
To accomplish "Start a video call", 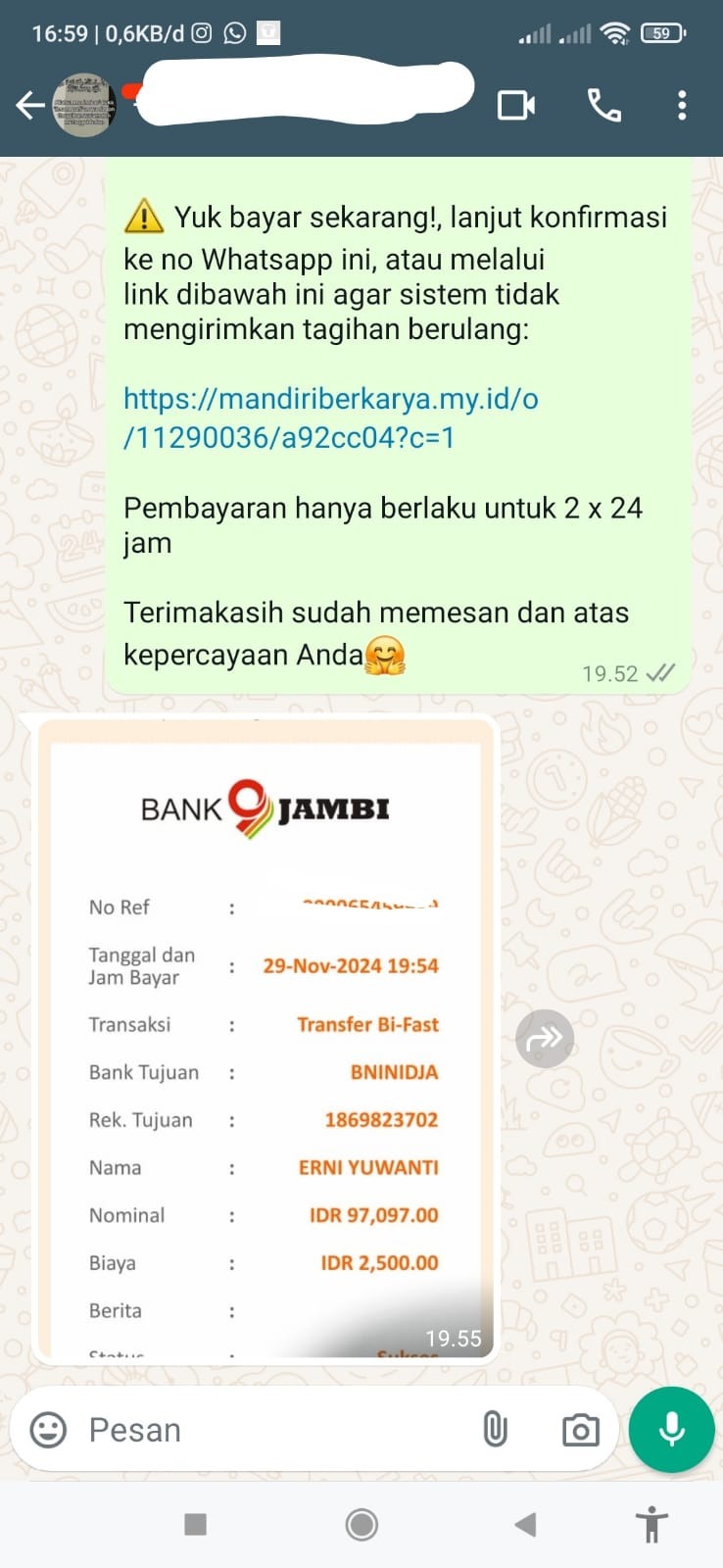I will [516, 105].
